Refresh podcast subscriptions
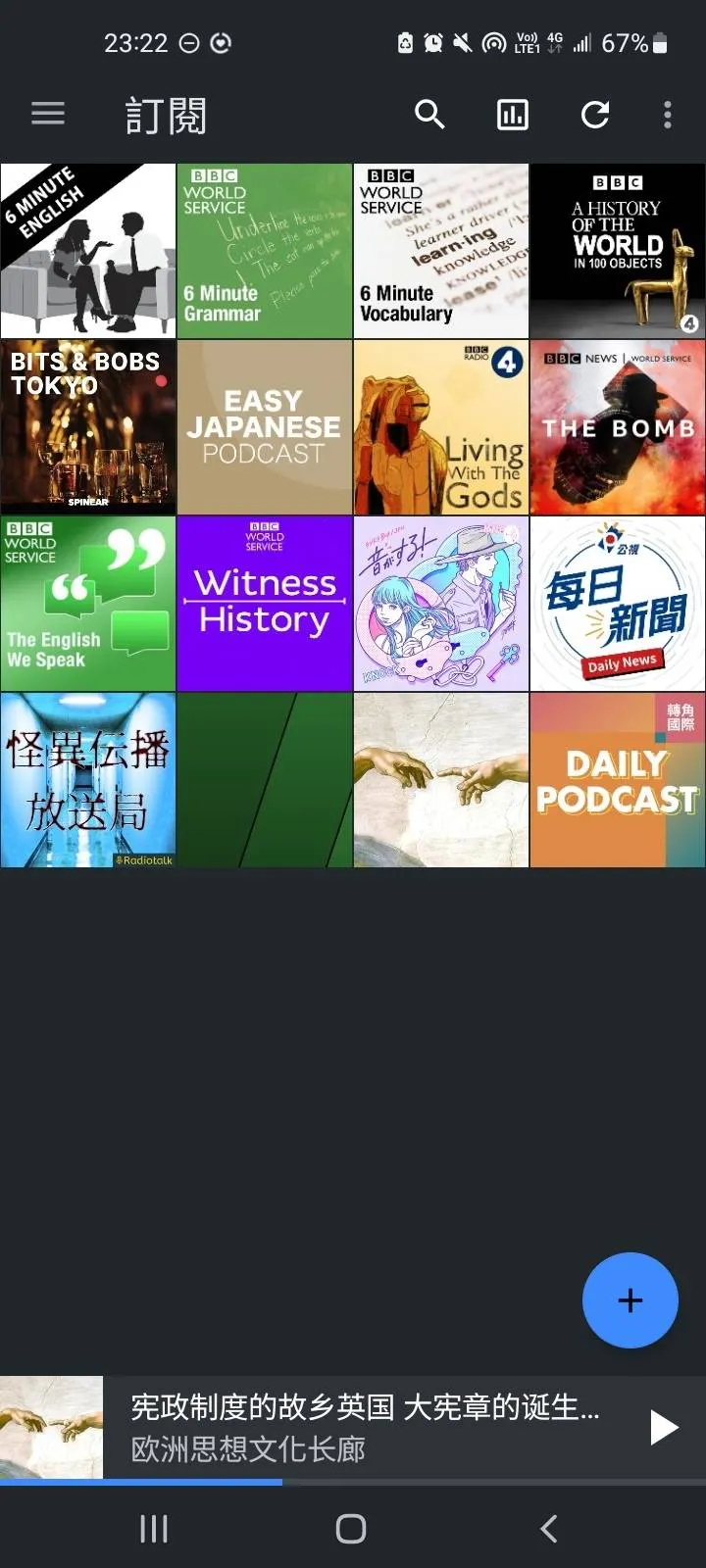This screenshot has width=706, height=1568. click(594, 115)
